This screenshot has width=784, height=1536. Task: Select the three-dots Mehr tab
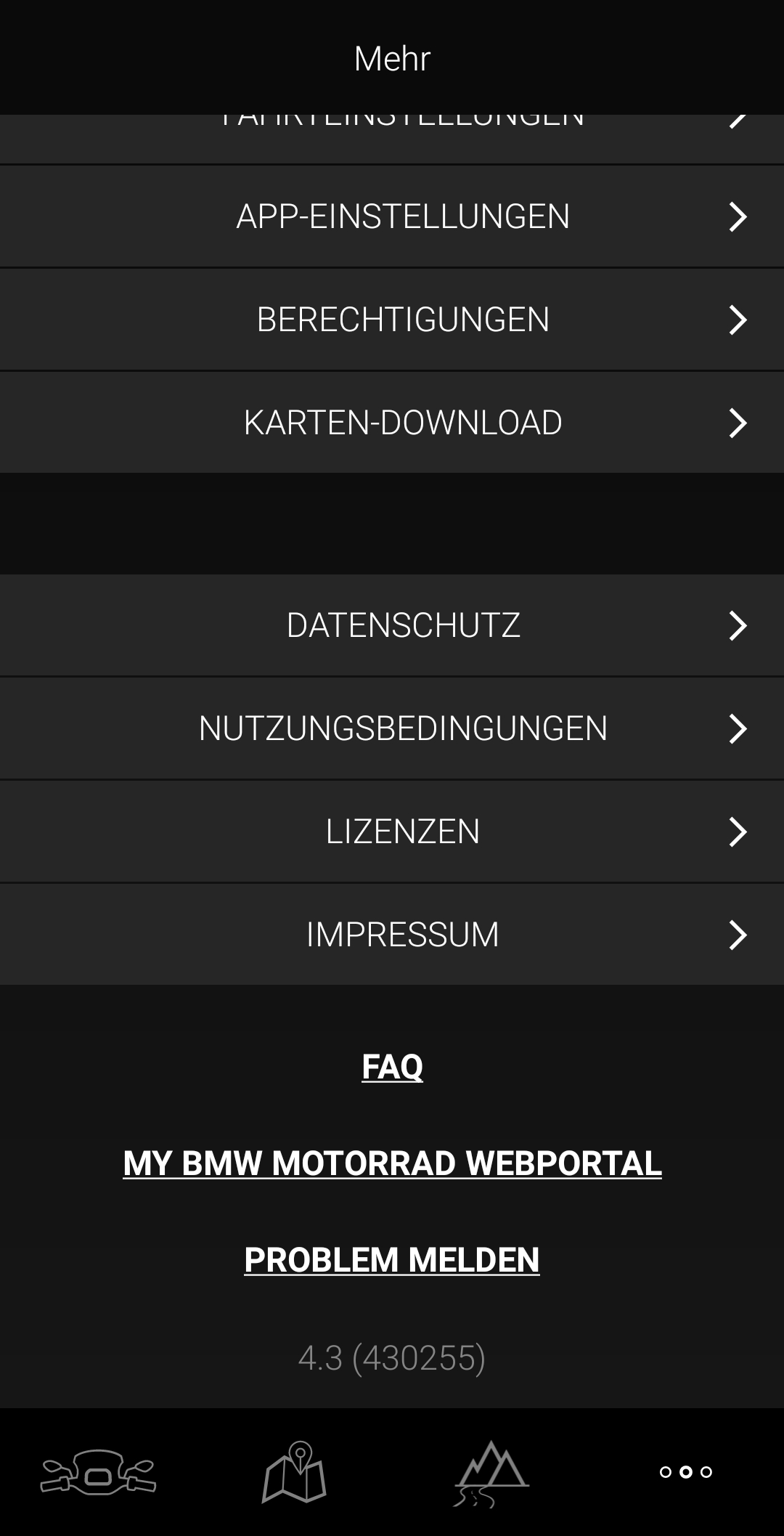[x=686, y=1472]
